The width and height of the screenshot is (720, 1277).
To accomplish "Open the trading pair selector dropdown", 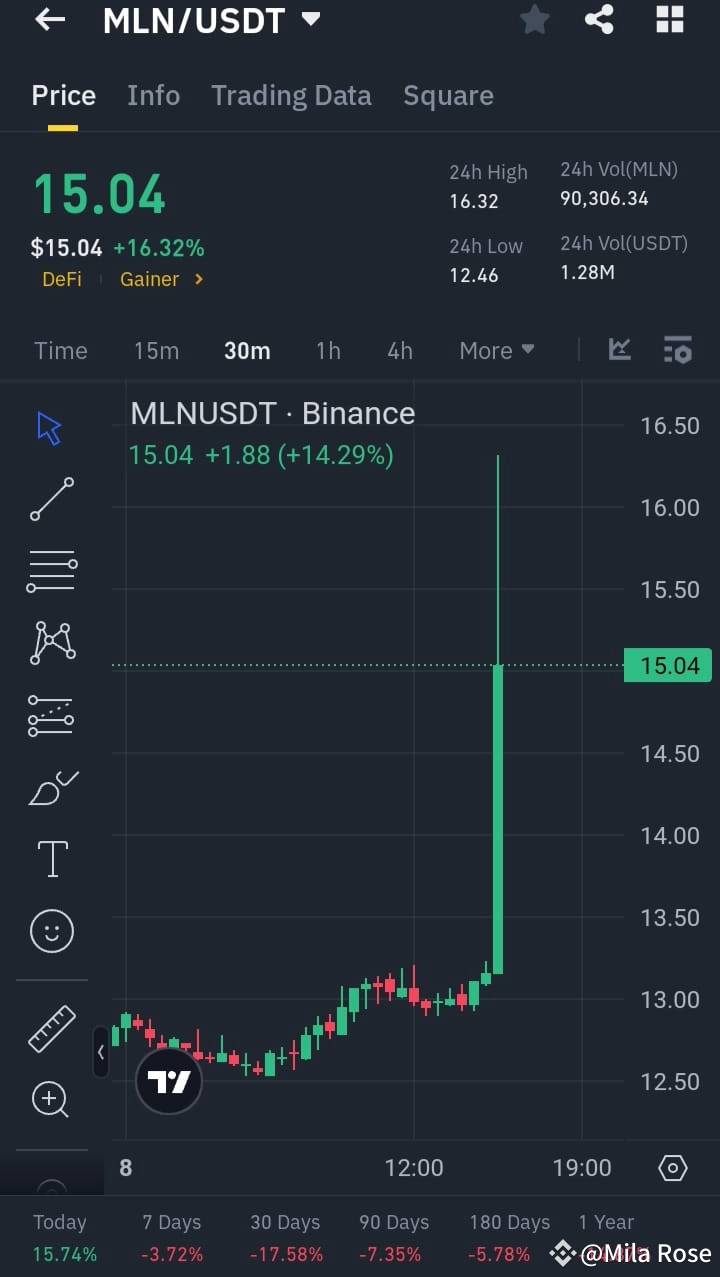I will click(x=310, y=17).
